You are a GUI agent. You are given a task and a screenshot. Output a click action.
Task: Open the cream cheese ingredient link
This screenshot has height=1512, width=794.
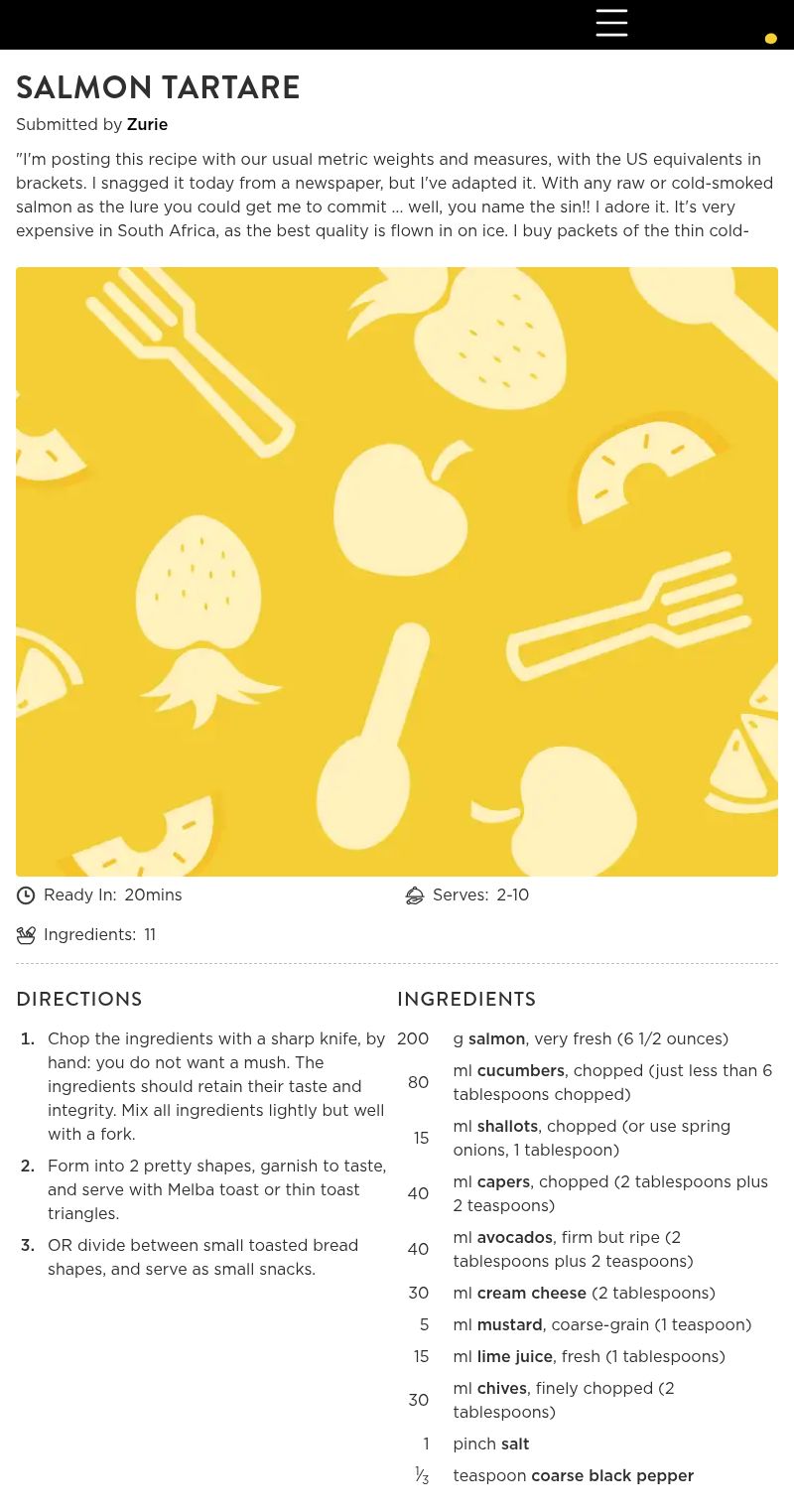pos(531,1294)
